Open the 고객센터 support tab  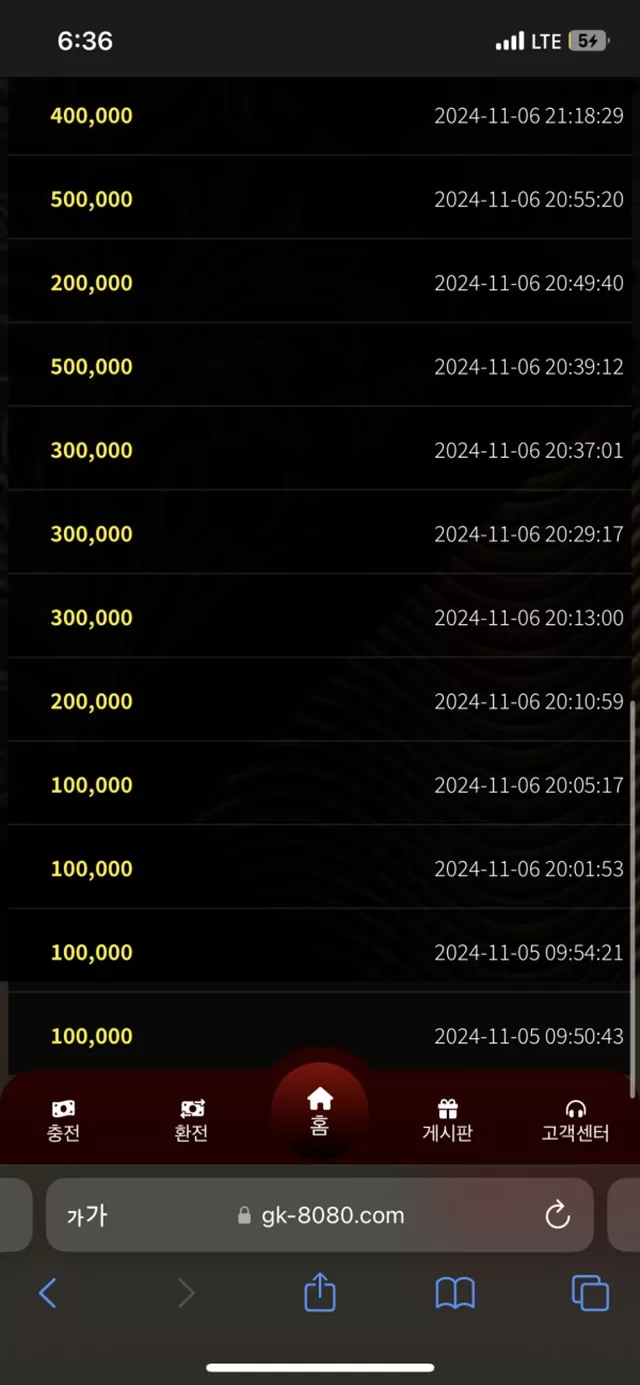575,1120
